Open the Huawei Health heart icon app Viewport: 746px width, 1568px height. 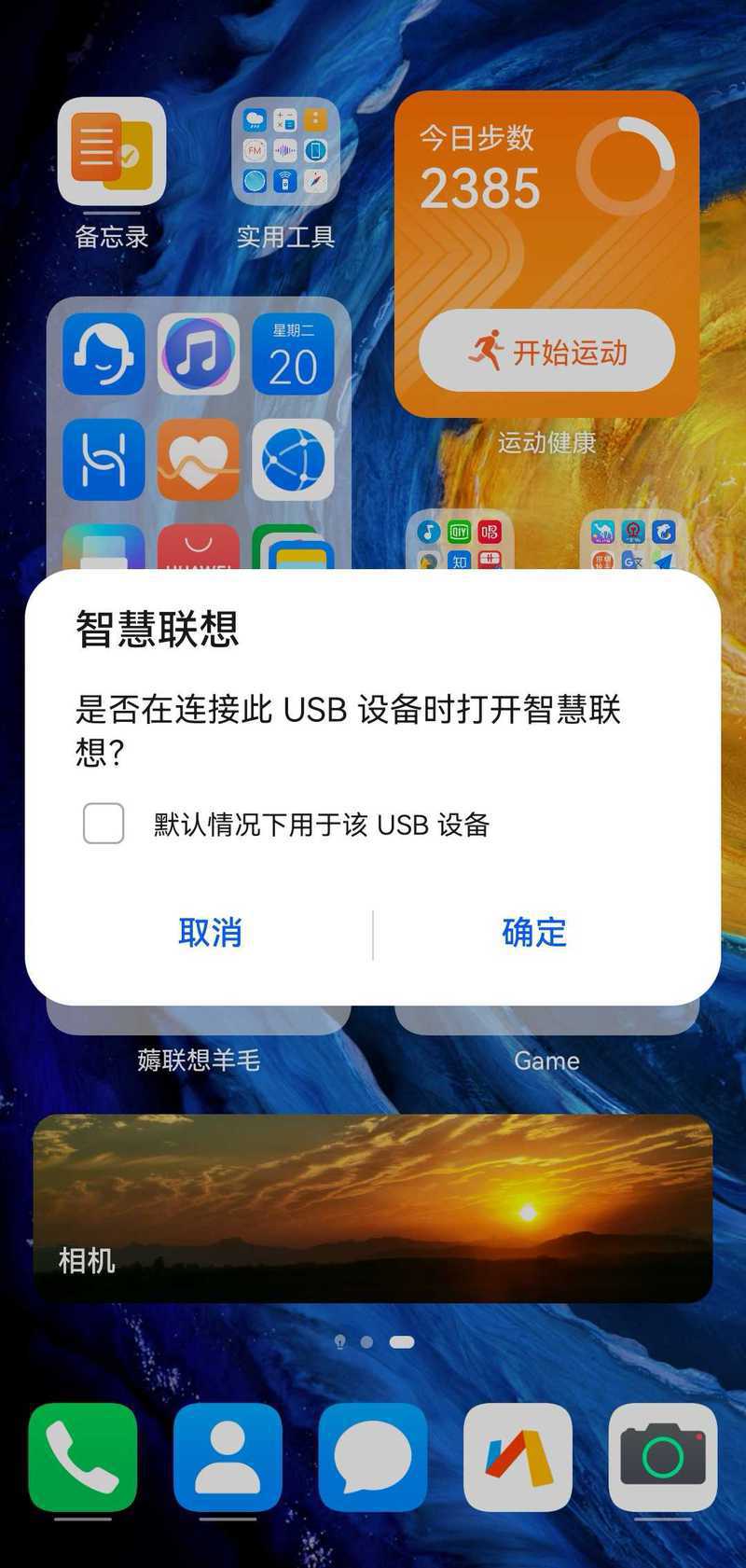click(x=199, y=460)
